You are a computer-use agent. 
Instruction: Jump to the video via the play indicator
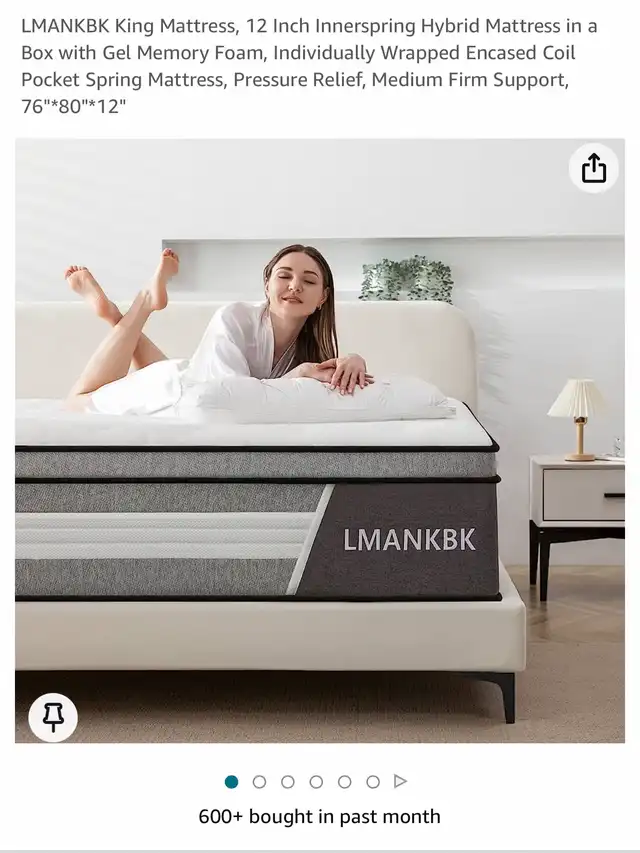click(x=401, y=781)
